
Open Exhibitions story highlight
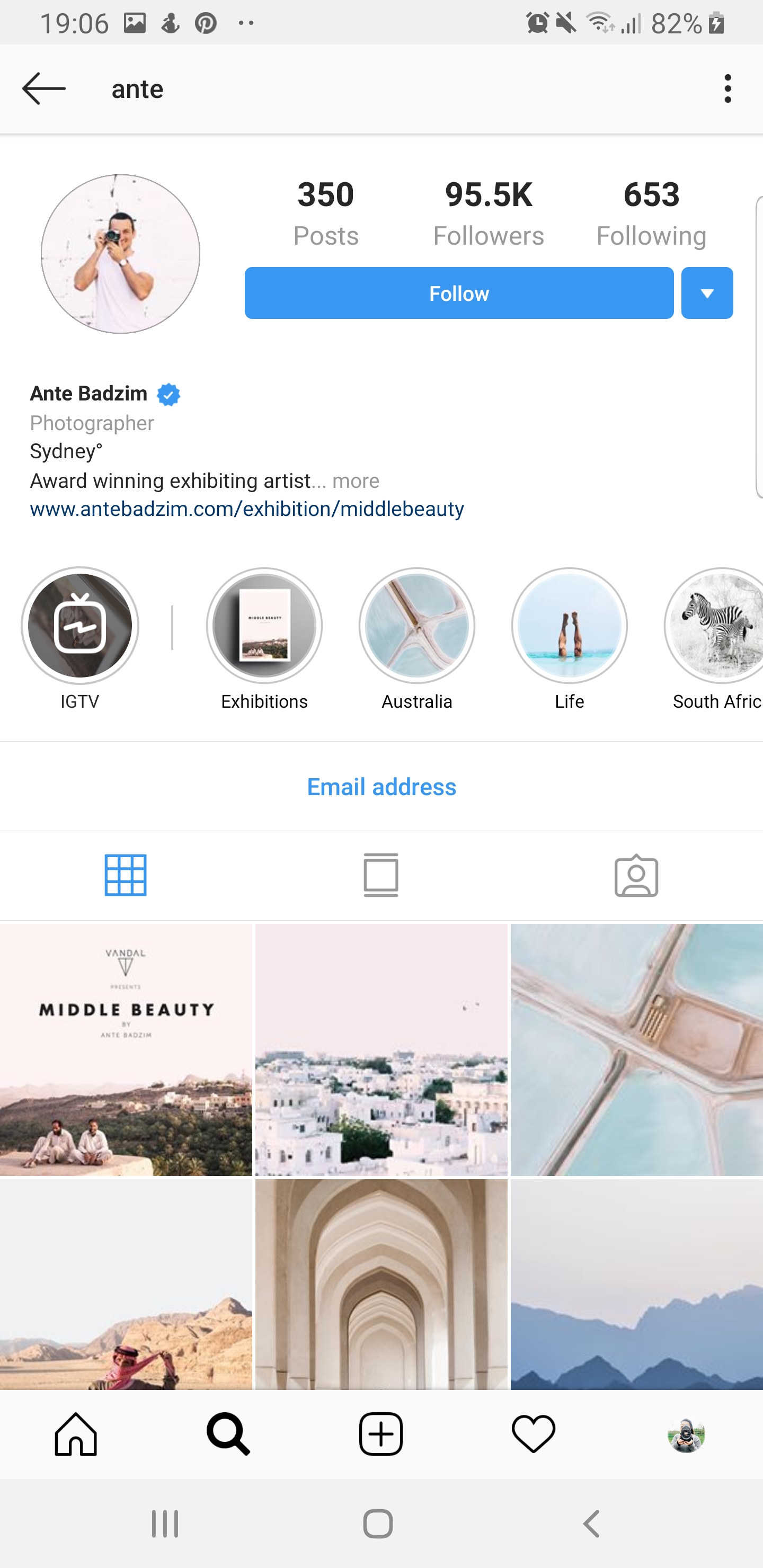[x=264, y=626]
